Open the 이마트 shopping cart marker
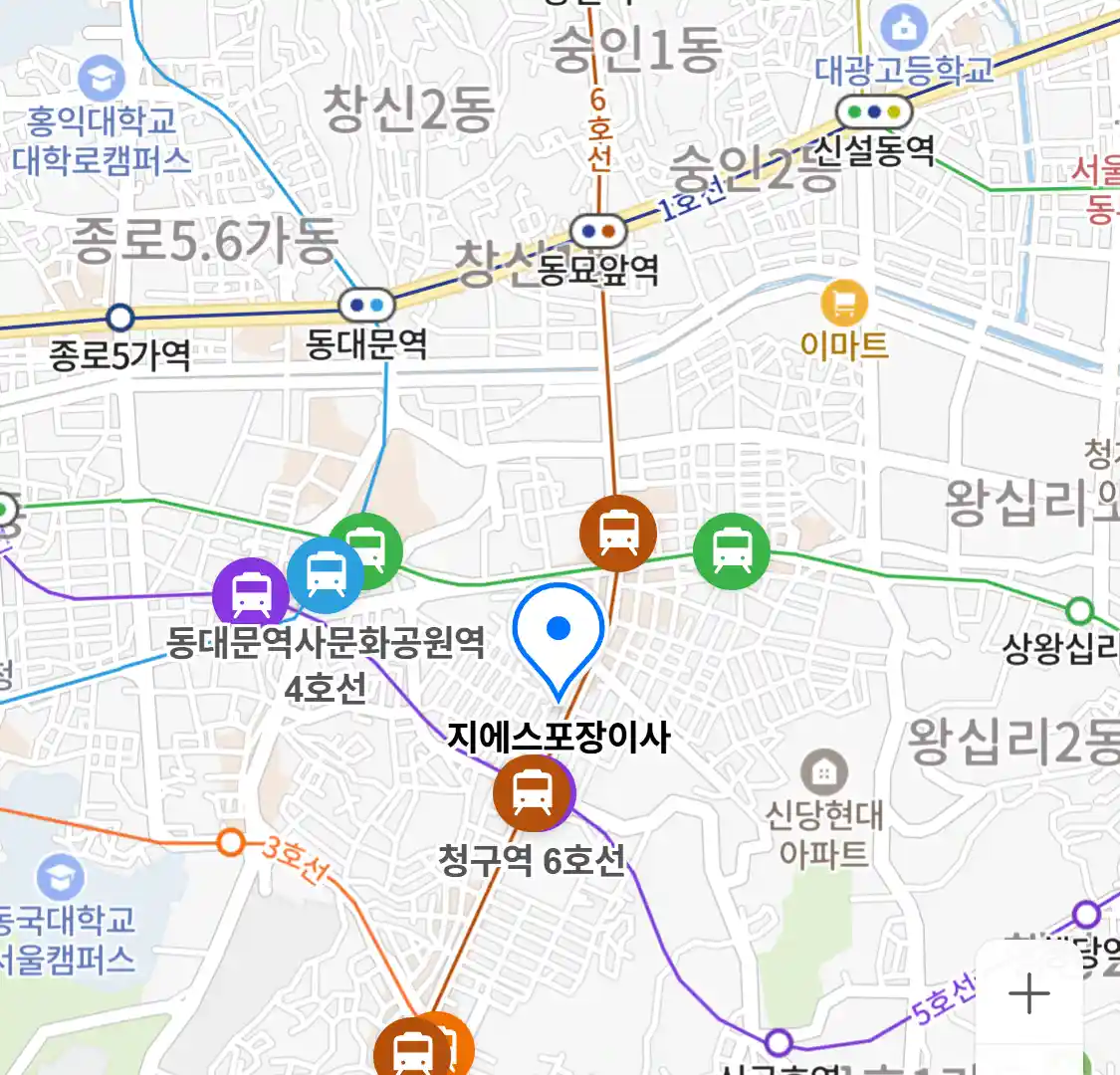This screenshot has height=1075, width=1120. [843, 303]
